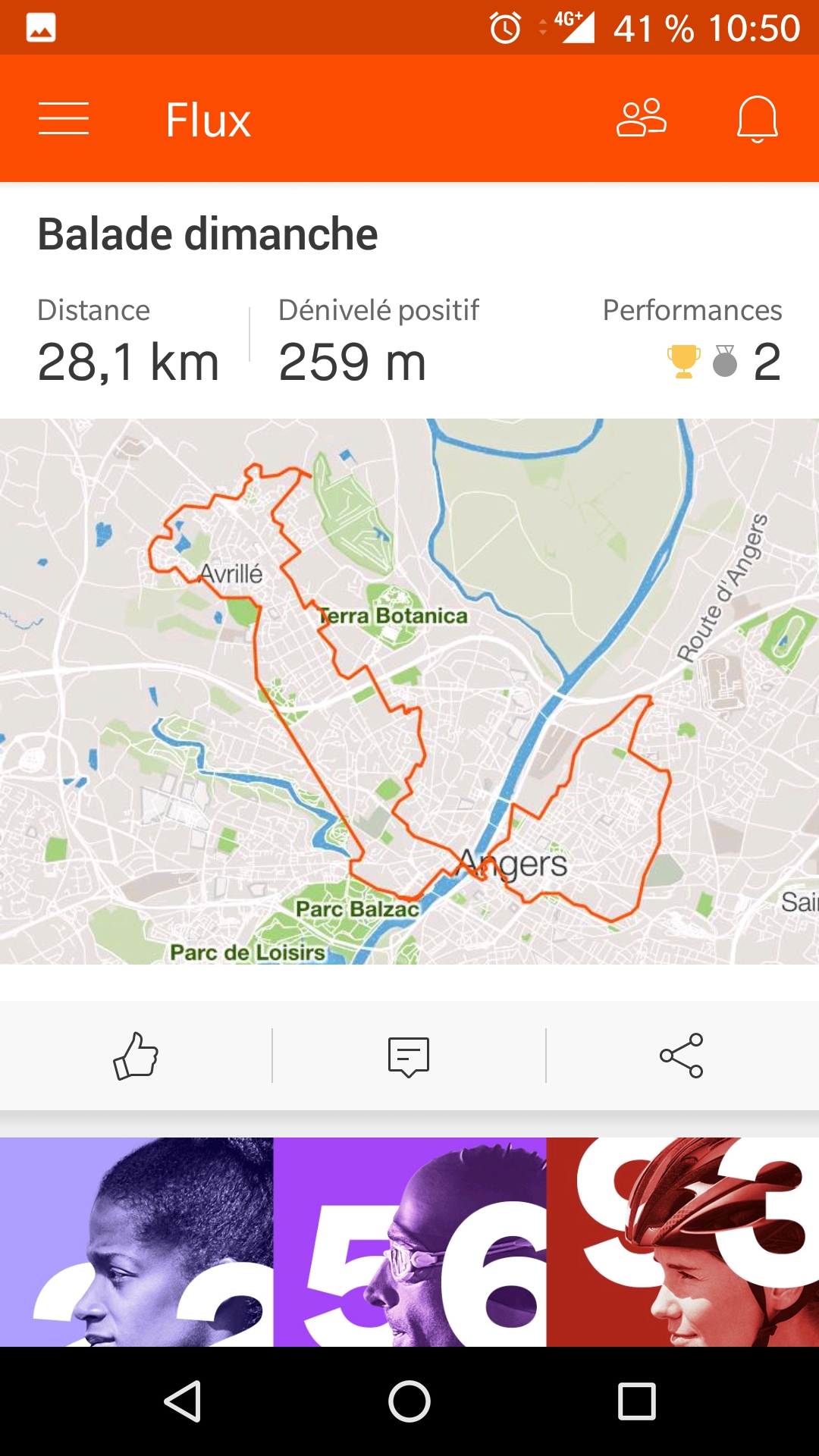The width and height of the screenshot is (819, 1456).
Task: Open the recent apps overview
Action: coord(637,1401)
